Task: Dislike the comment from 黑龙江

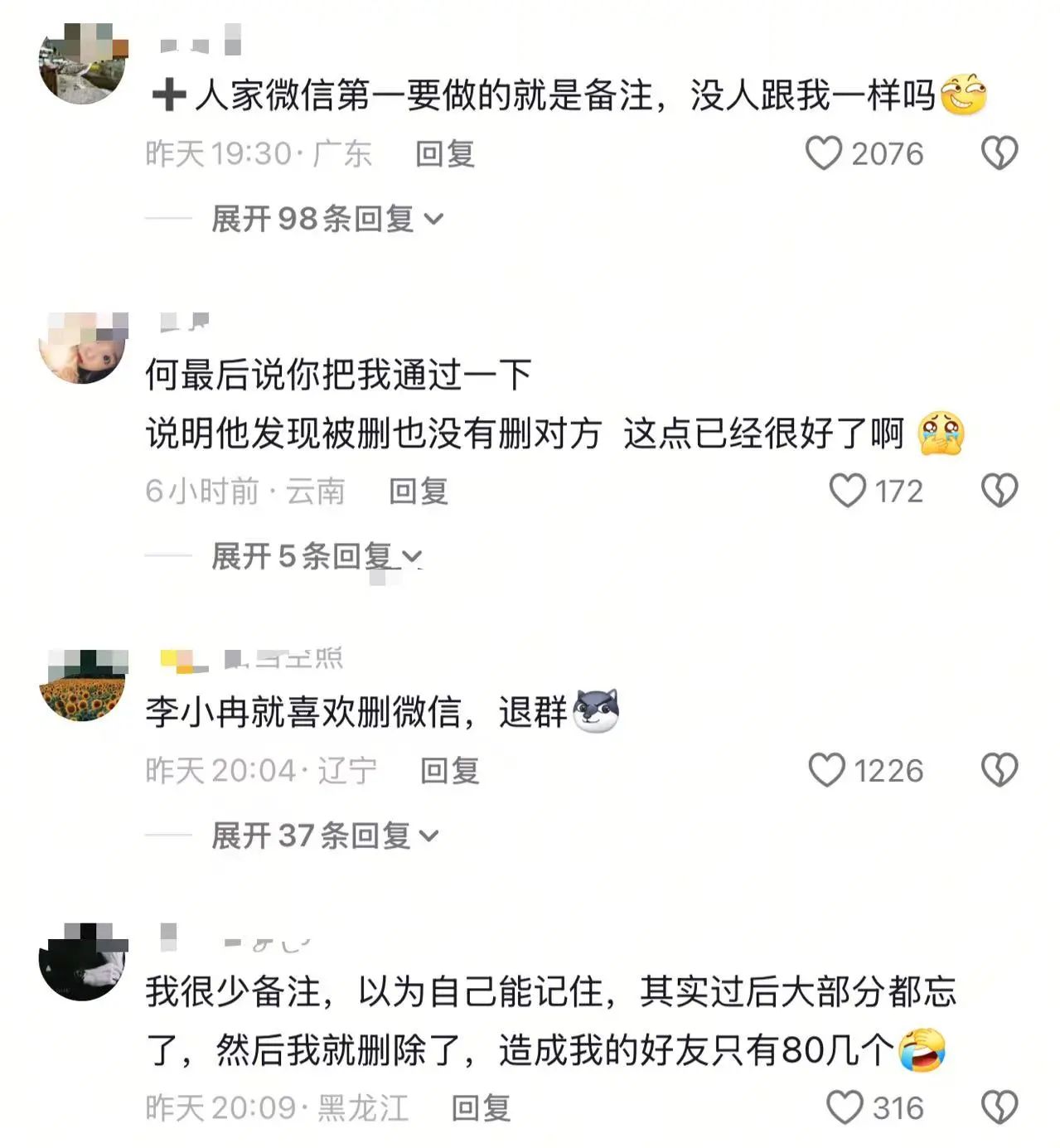Action: (x=999, y=1107)
